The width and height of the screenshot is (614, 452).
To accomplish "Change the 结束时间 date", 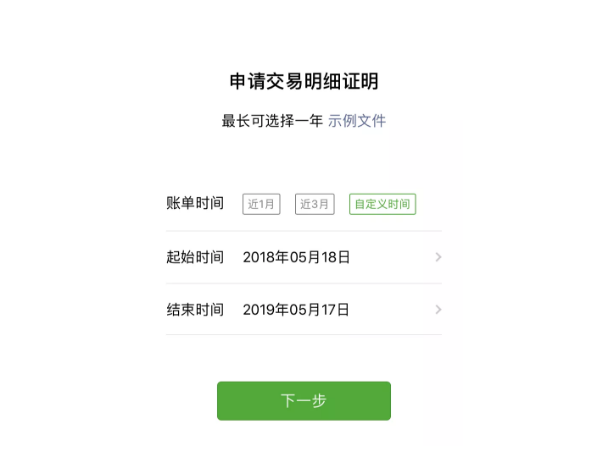I will click(304, 310).
